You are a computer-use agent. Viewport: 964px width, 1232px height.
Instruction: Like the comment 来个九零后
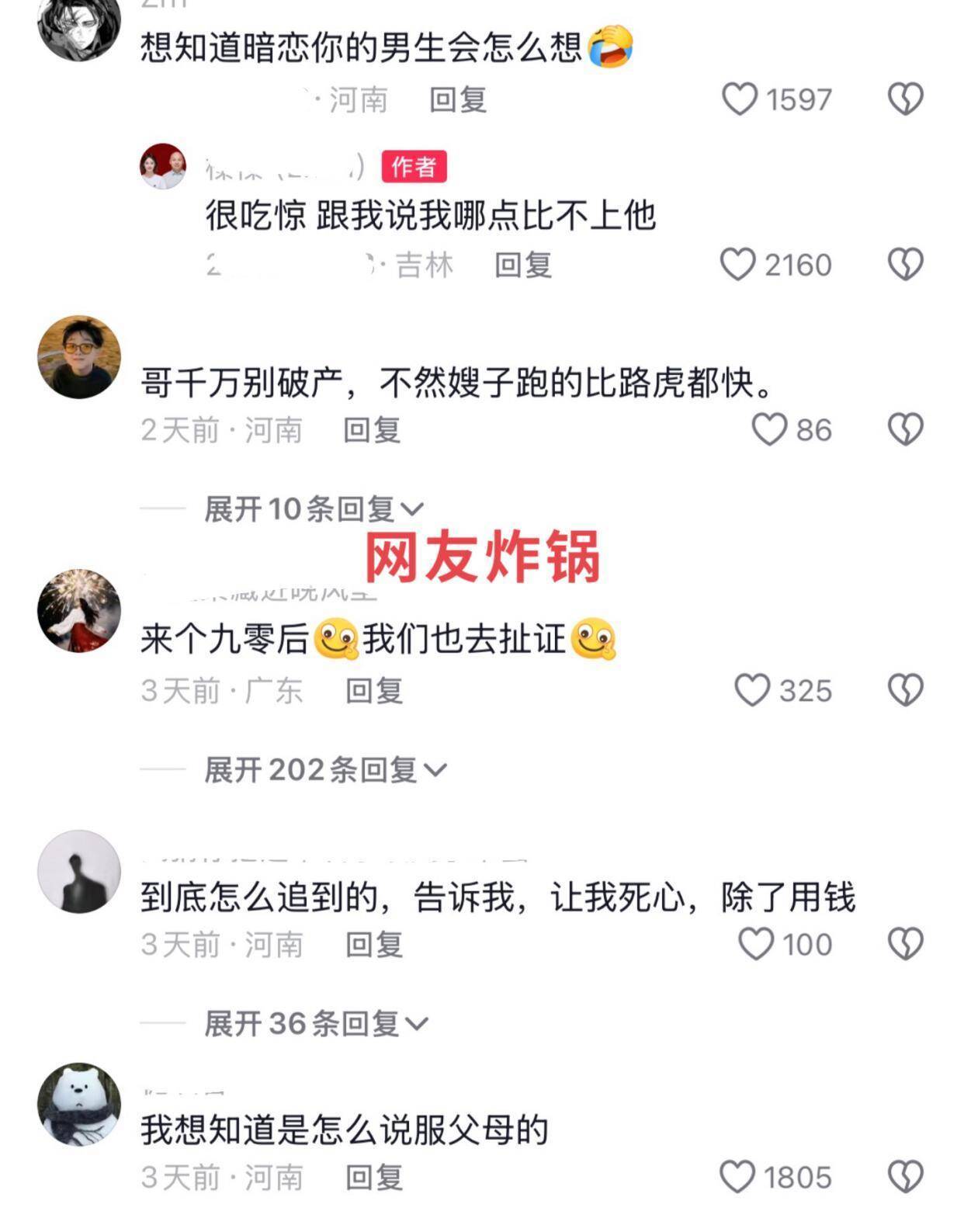tap(752, 690)
